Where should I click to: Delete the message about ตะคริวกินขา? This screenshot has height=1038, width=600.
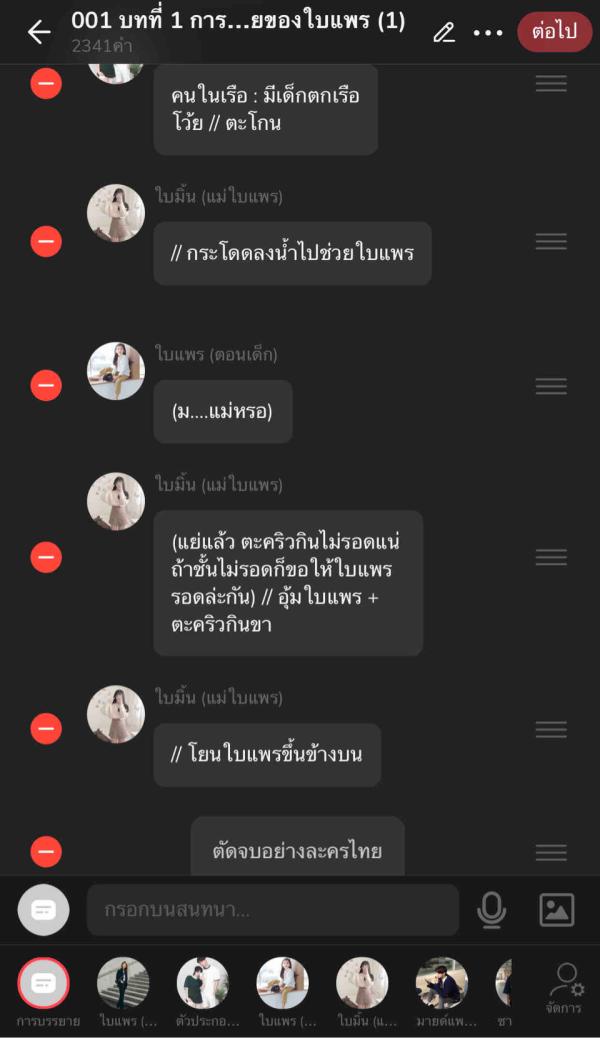click(46, 557)
